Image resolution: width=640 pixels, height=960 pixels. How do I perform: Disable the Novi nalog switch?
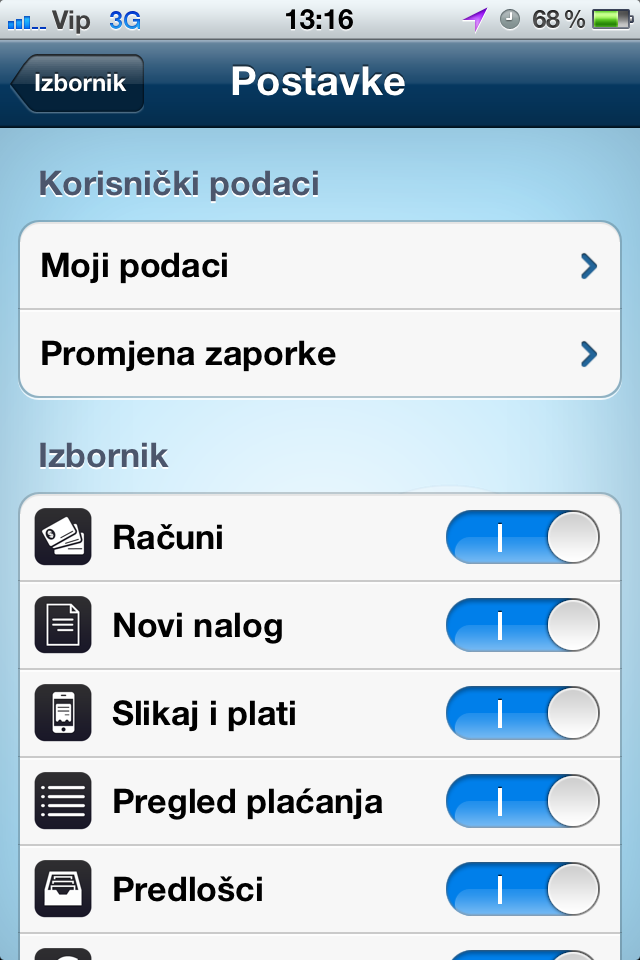click(x=522, y=627)
